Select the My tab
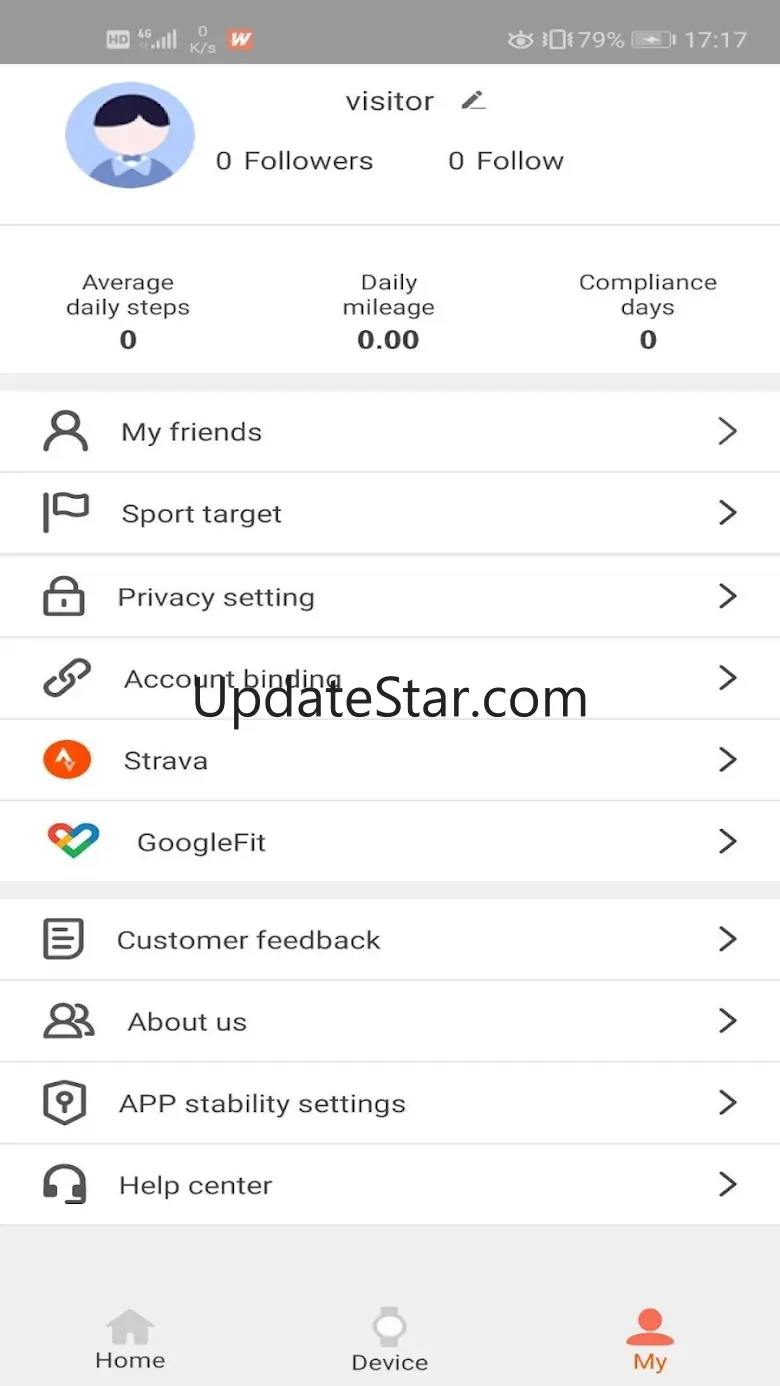Viewport: 780px width, 1386px height. click(650, 1340)
